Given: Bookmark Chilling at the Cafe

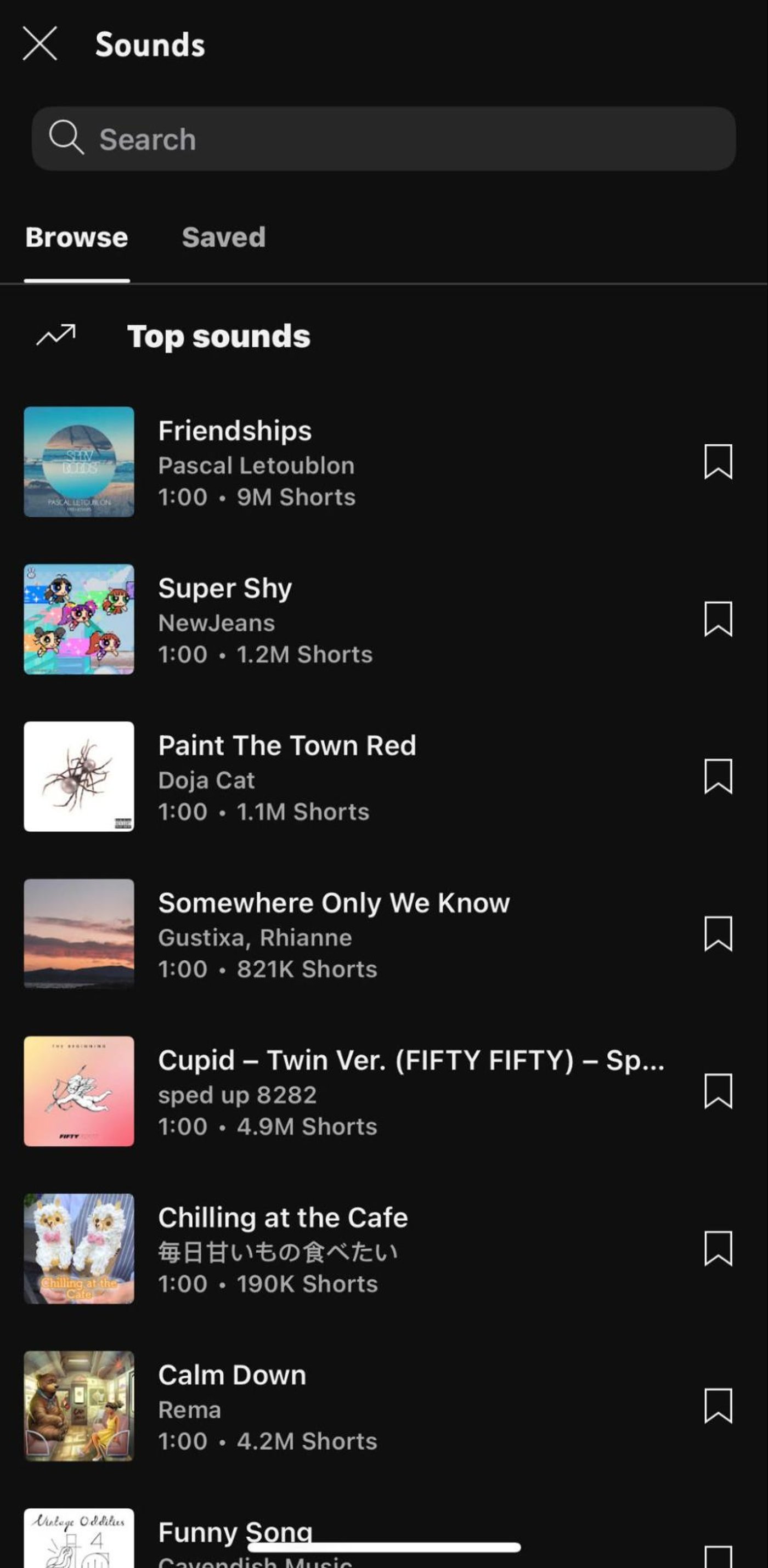Looking at the screenshot, I should coord(718,1248).
